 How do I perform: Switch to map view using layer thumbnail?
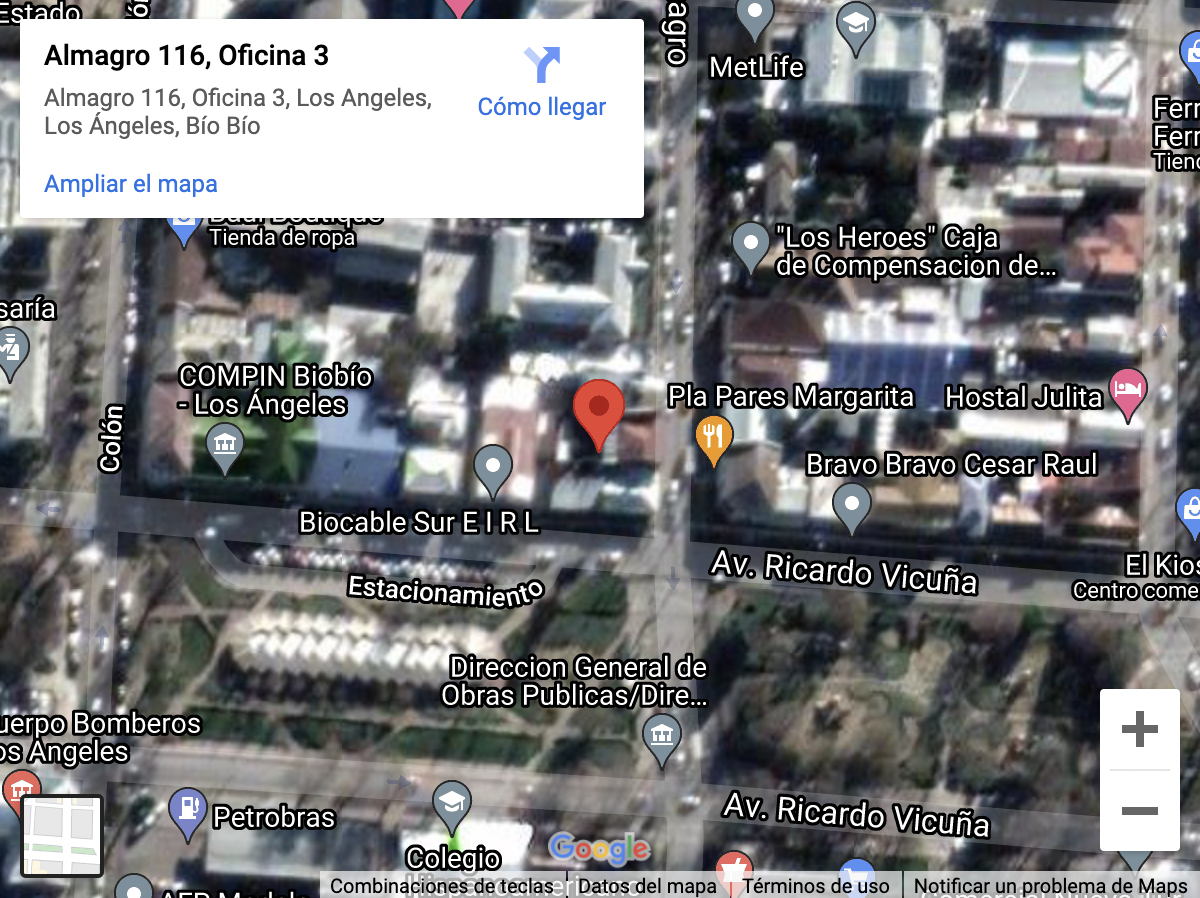tap(62, 835)
